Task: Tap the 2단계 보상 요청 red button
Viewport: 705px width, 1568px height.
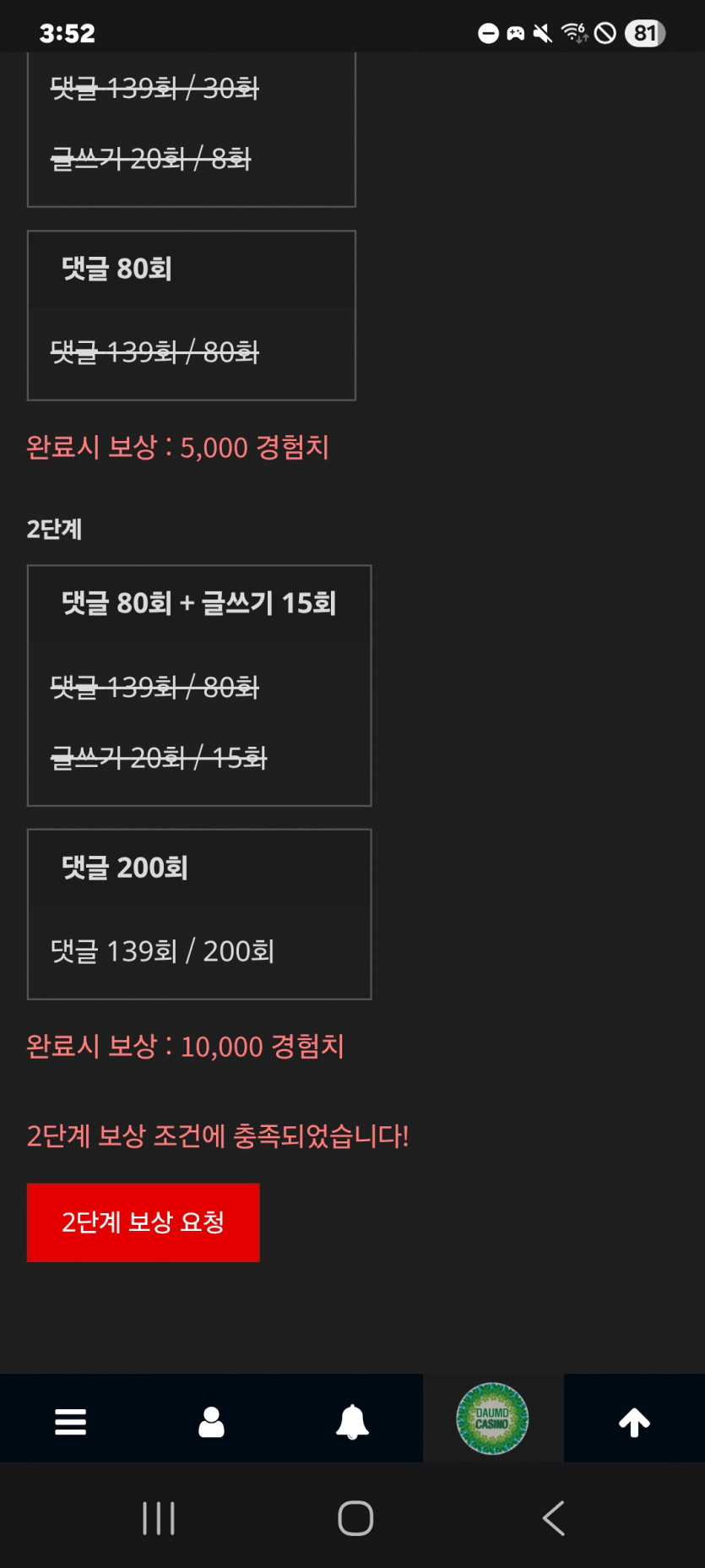Action: coord(143,1222)
